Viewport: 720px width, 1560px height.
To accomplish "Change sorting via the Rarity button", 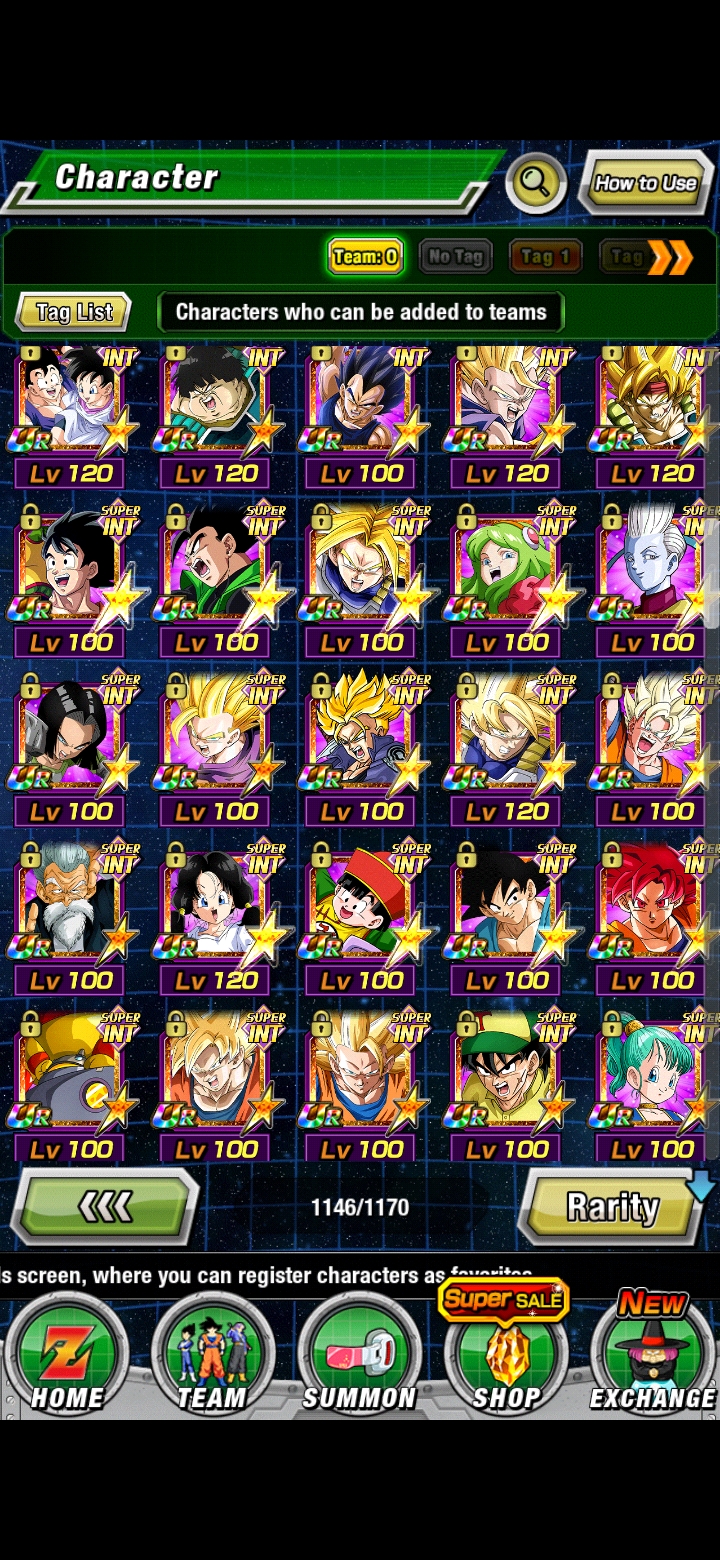I will (x=613, y=1207).
